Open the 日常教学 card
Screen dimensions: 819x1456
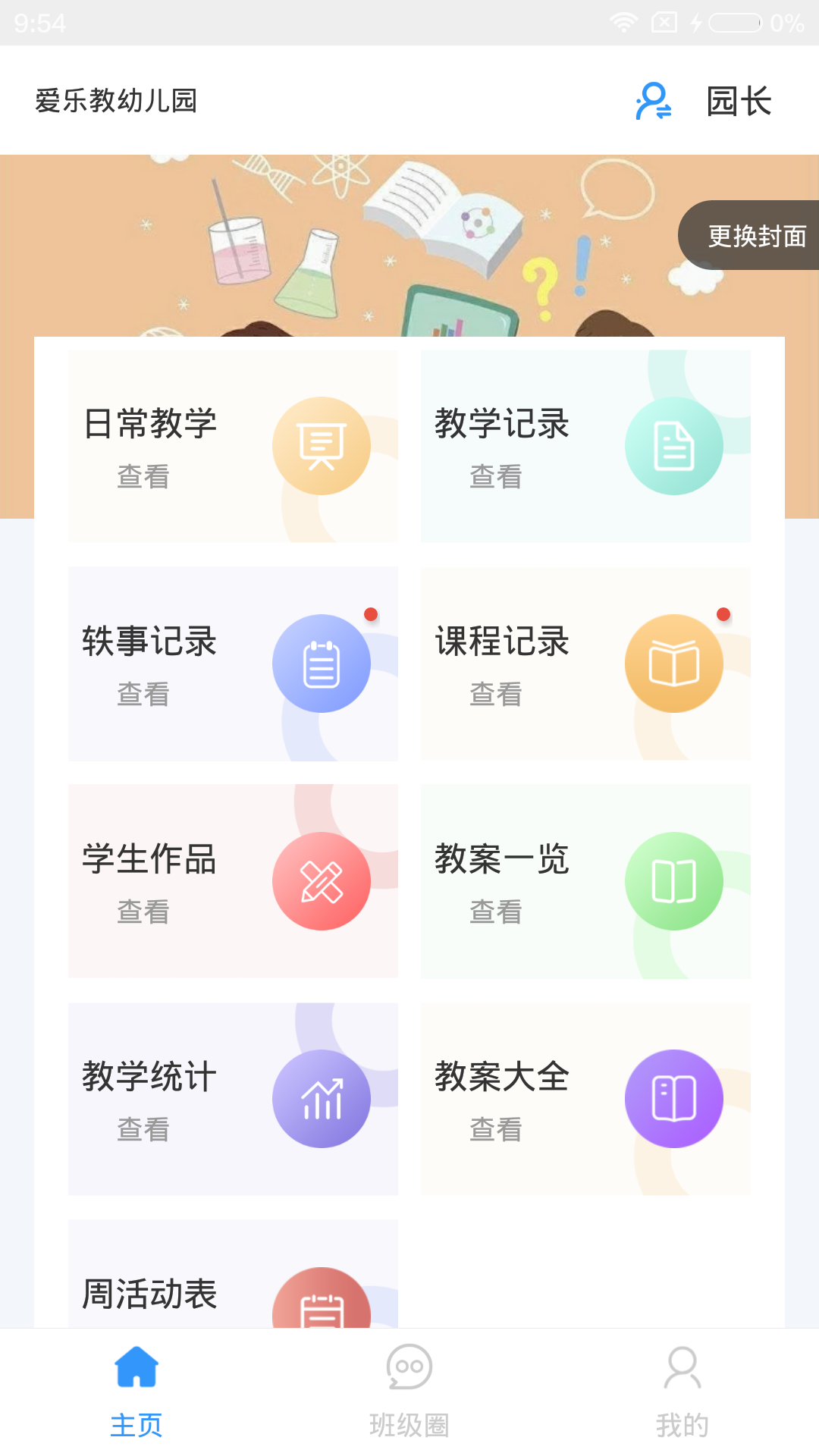point(233,446)
